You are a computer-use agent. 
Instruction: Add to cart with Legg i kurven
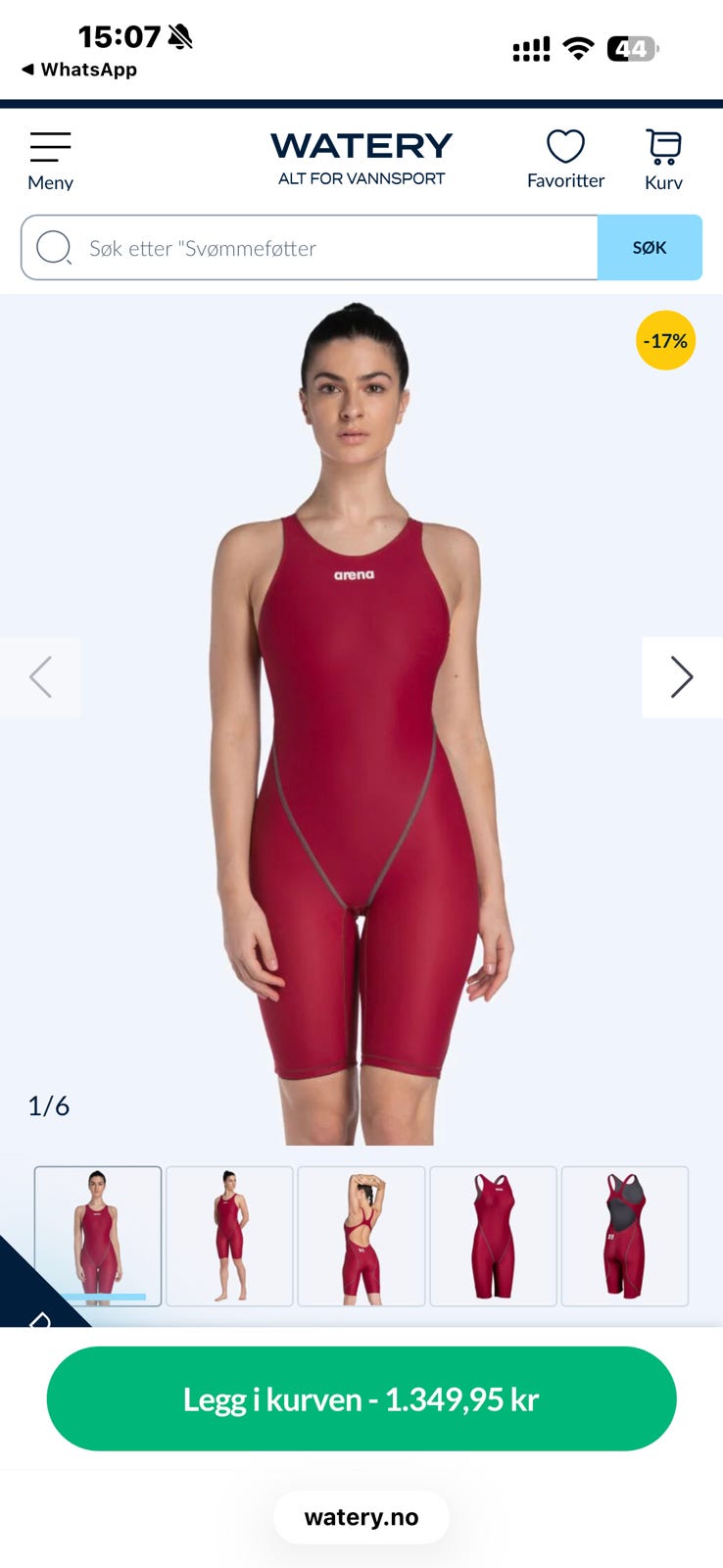tap(361, 1398)
